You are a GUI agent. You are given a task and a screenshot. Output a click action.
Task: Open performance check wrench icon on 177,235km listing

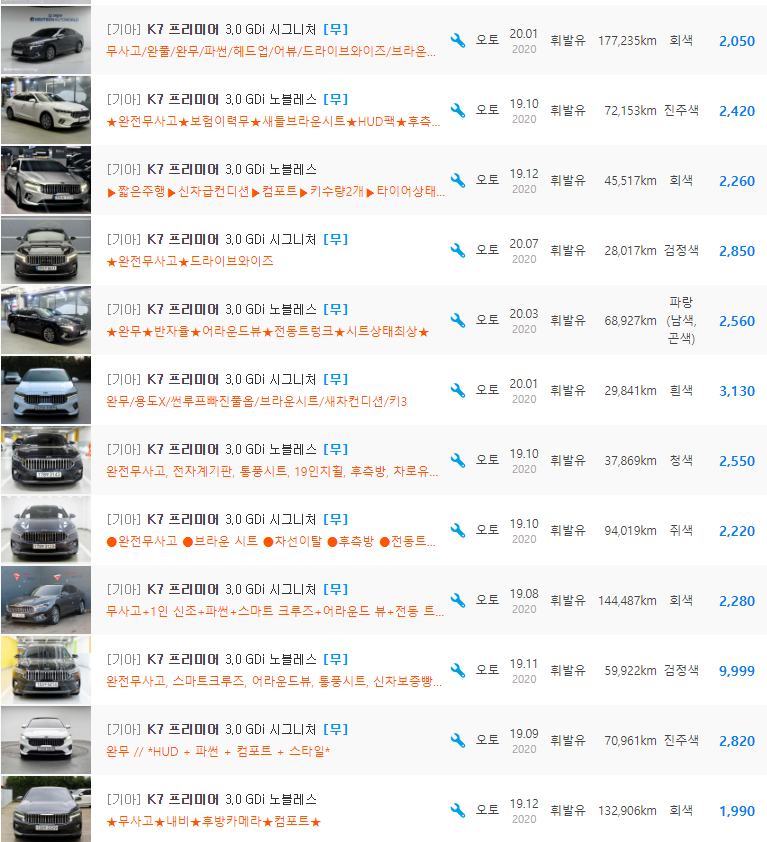tap(458, 40)
